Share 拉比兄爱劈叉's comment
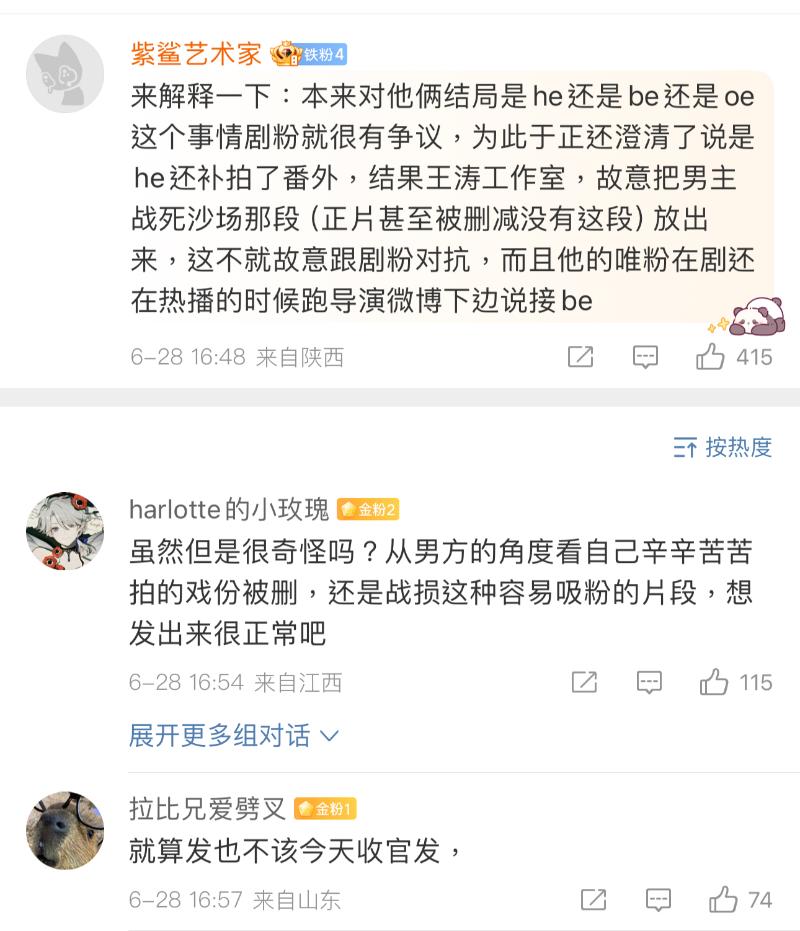Screen dimensions: 800x931 pyautogui.click(x=593, y=899)
